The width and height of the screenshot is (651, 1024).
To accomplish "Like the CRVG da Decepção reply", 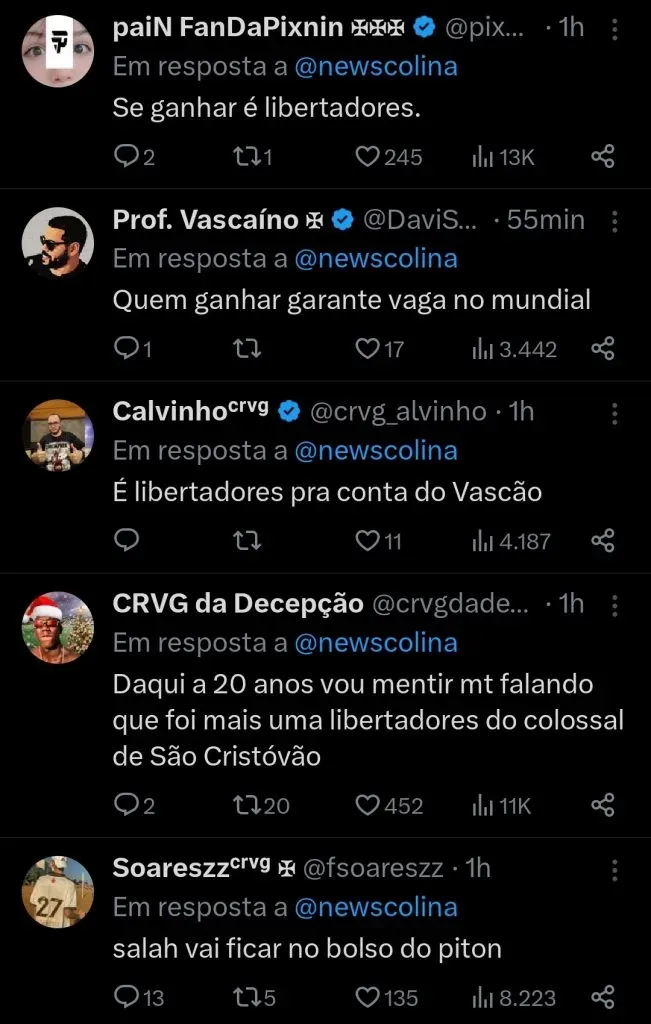I will coord(368,805).
